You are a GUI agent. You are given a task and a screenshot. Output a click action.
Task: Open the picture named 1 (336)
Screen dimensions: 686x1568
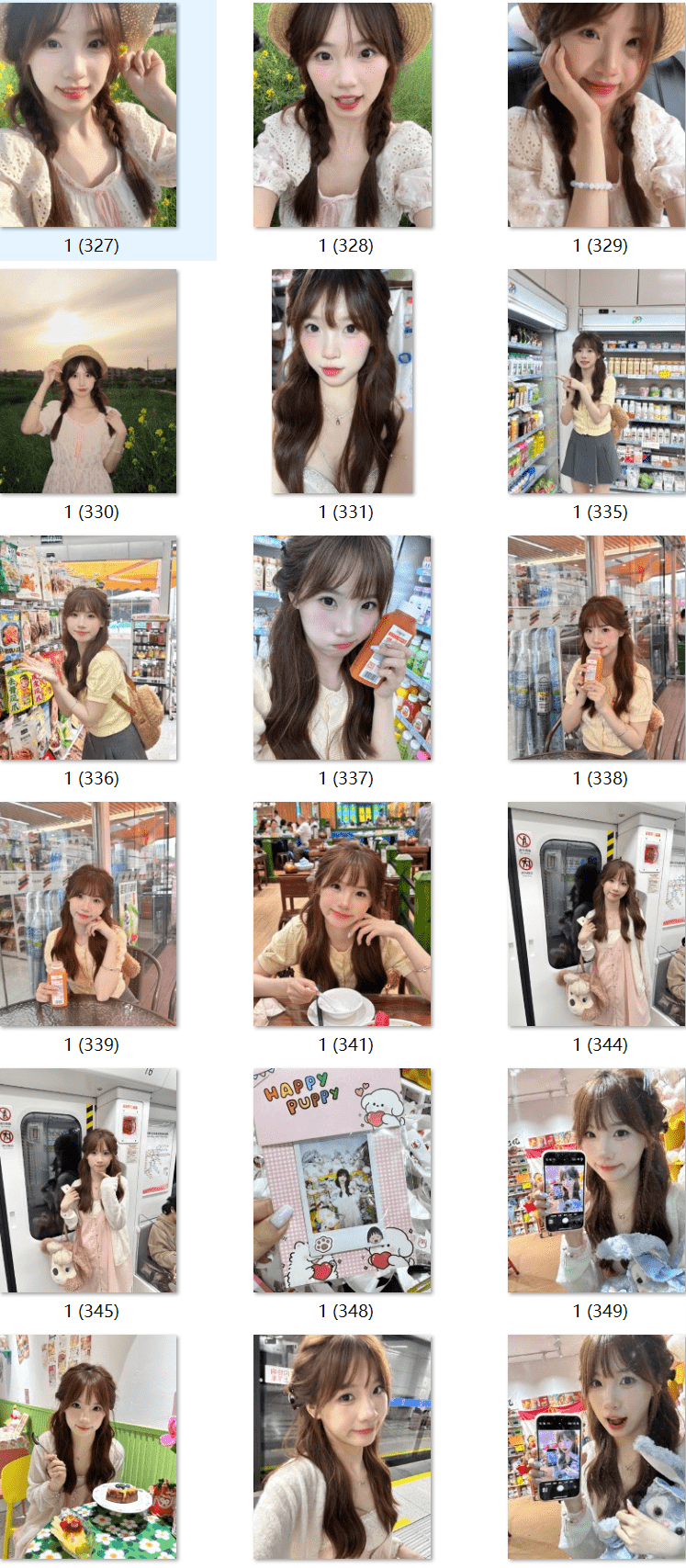(x=89, y=648)
